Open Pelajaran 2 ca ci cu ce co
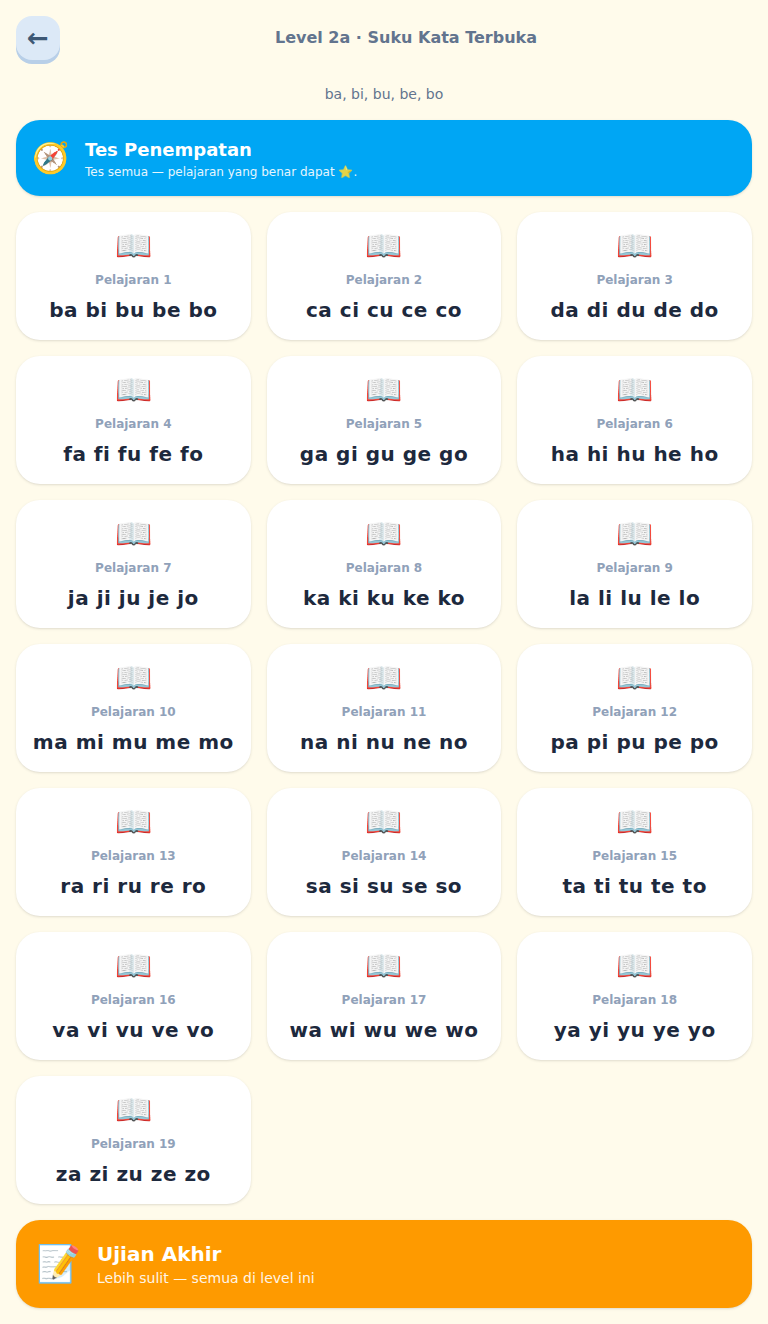 click(384, 276)
